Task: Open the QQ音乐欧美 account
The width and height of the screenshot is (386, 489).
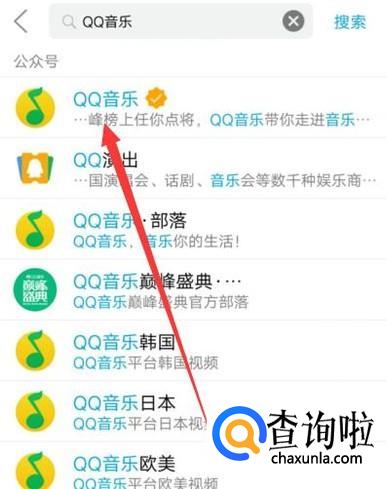Action: pyautogui.click(x=193, y=466)
